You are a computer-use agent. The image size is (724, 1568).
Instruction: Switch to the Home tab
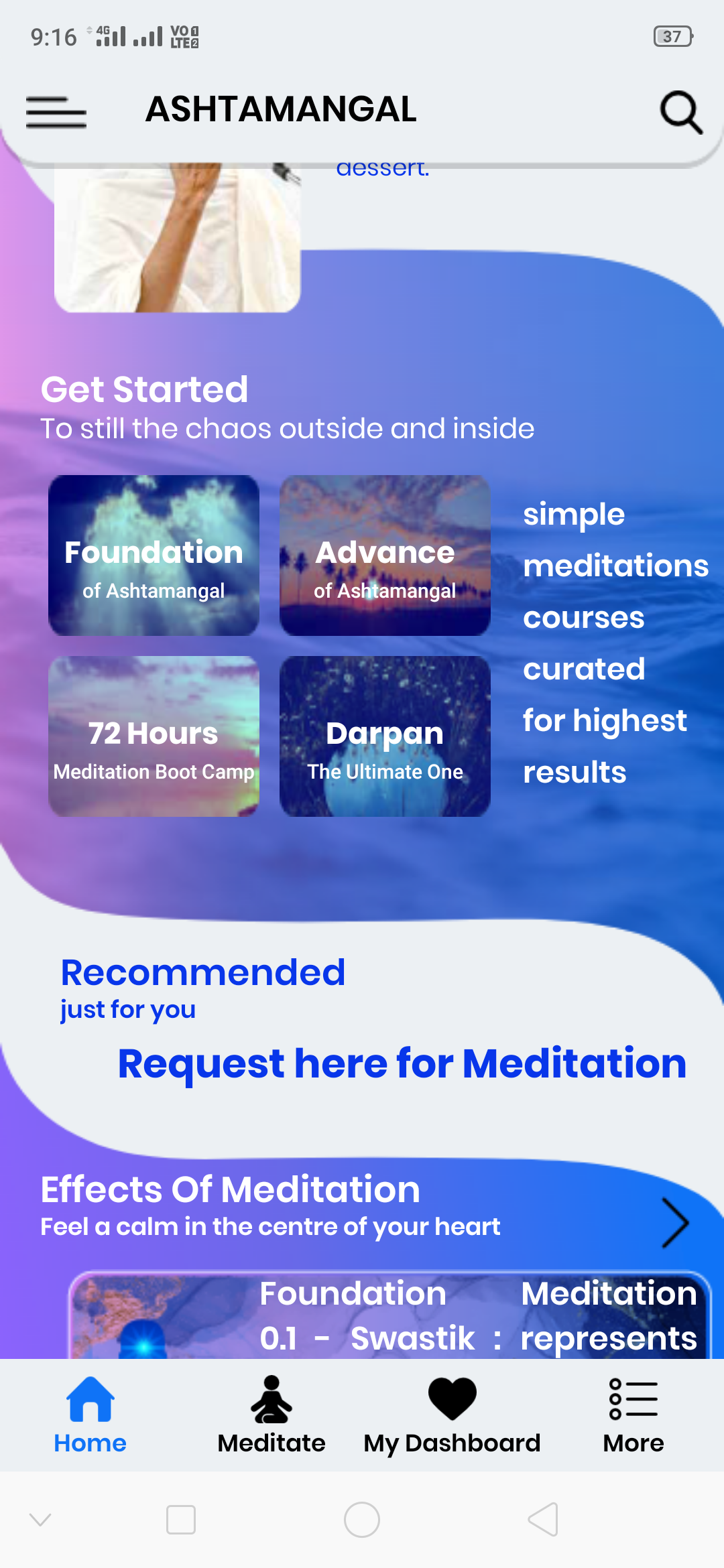pyautogui.click(x=90, y=1415)
